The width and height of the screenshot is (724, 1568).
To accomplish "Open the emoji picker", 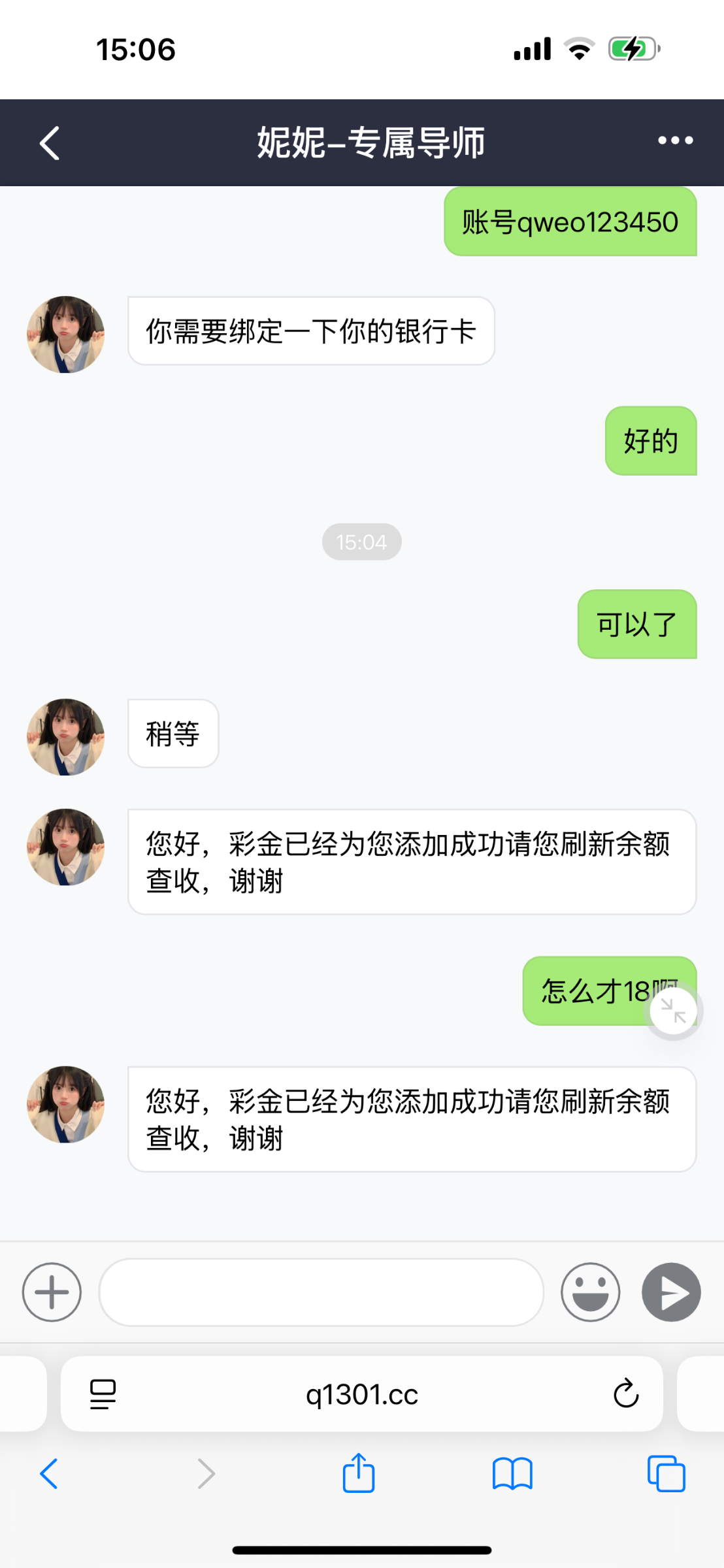I will (590, 1292).
